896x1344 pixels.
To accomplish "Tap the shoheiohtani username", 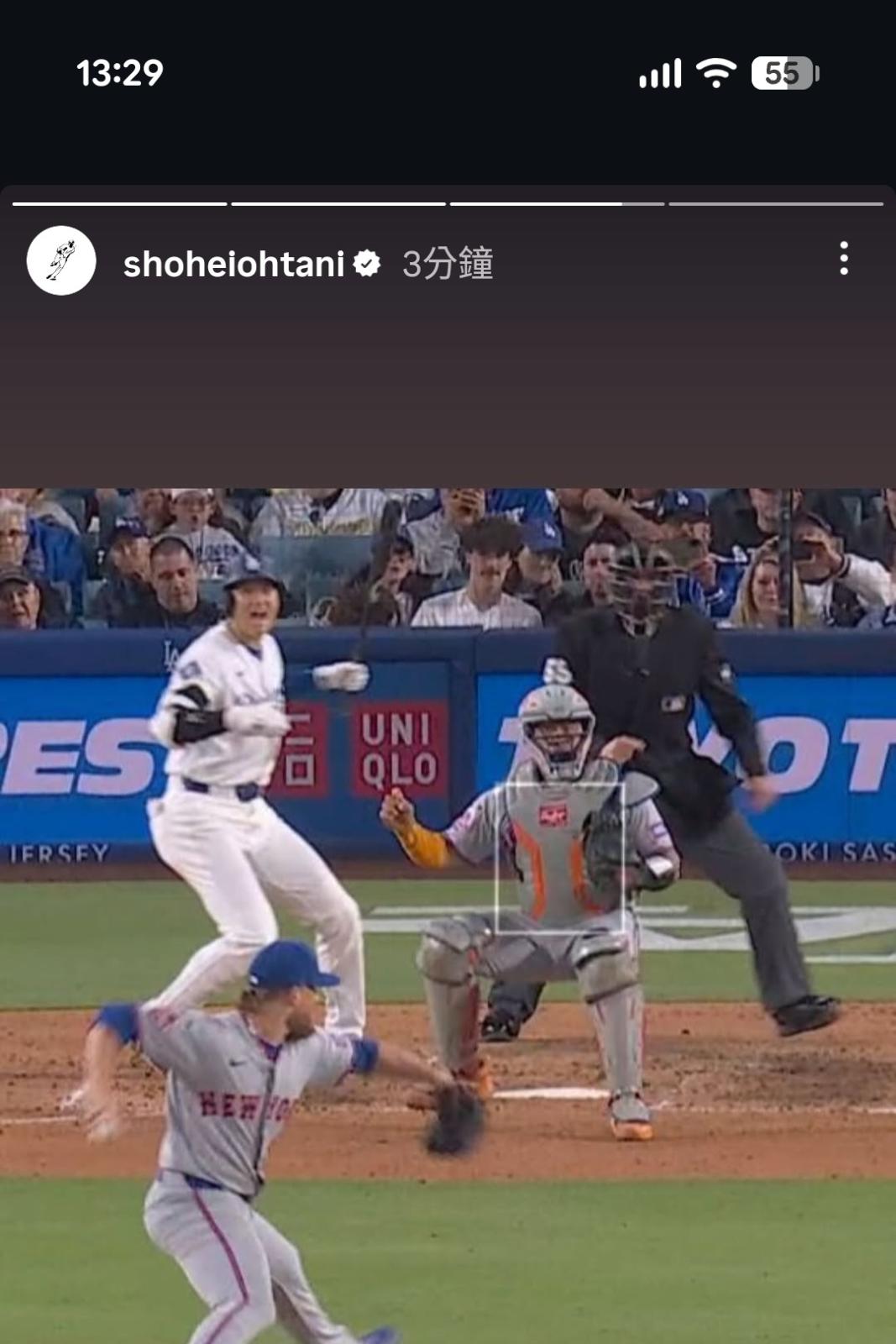I will click(x=233, y=264).
